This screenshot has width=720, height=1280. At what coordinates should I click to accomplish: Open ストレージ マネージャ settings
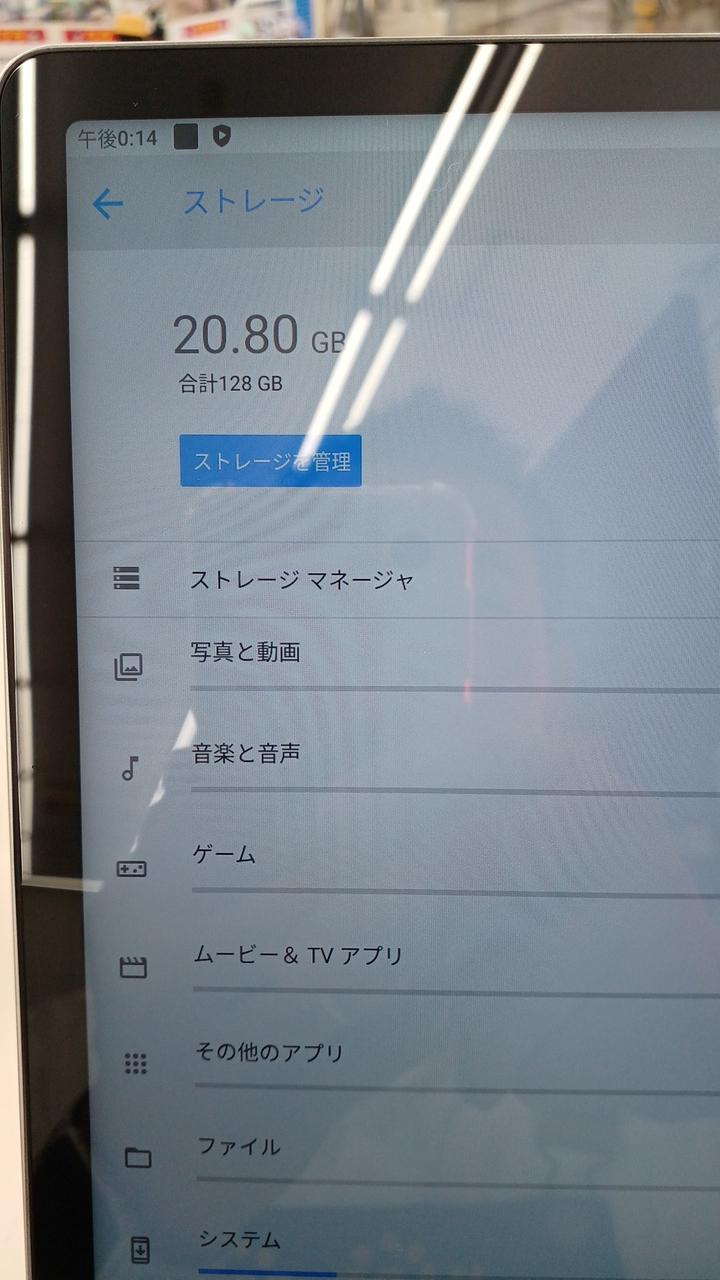[301, 579]
